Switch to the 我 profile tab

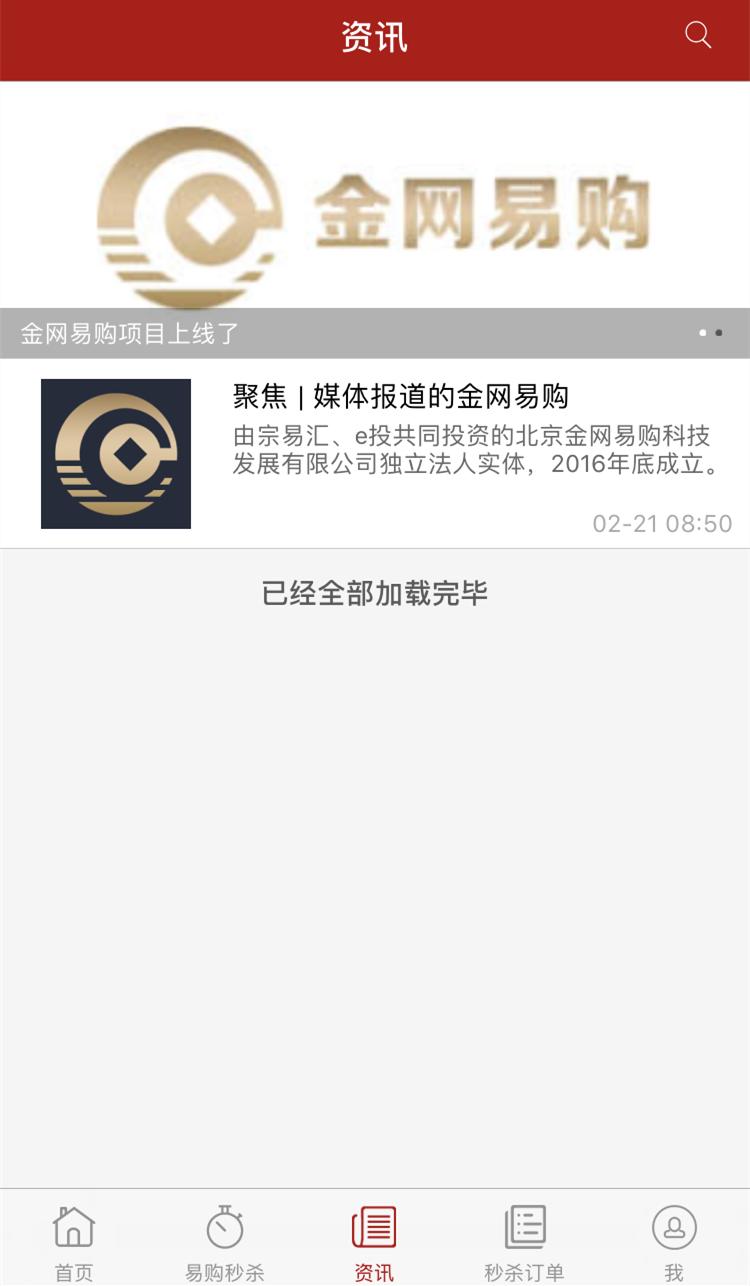[x=674, y=1242]
